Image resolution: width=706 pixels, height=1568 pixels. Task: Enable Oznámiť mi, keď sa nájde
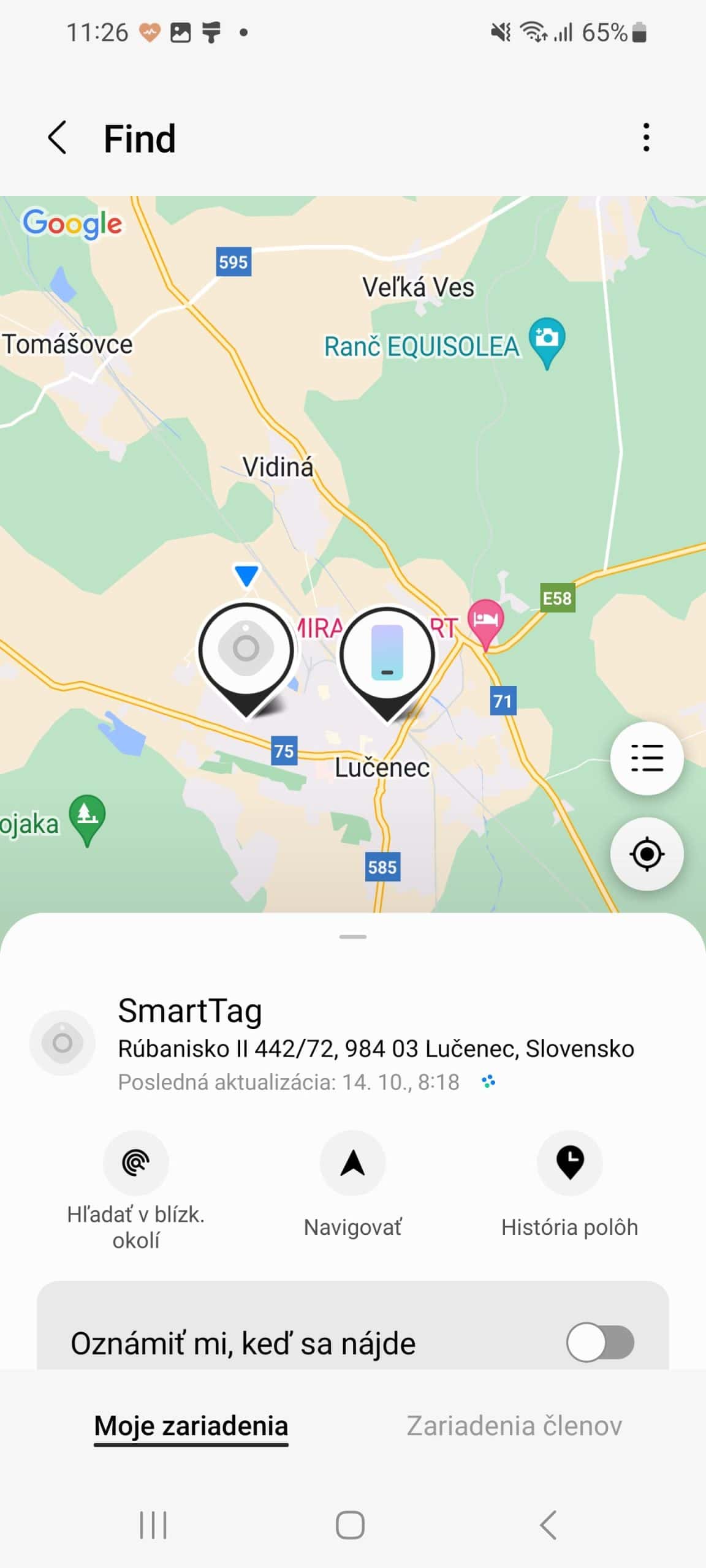click(x=600, y=1343)
